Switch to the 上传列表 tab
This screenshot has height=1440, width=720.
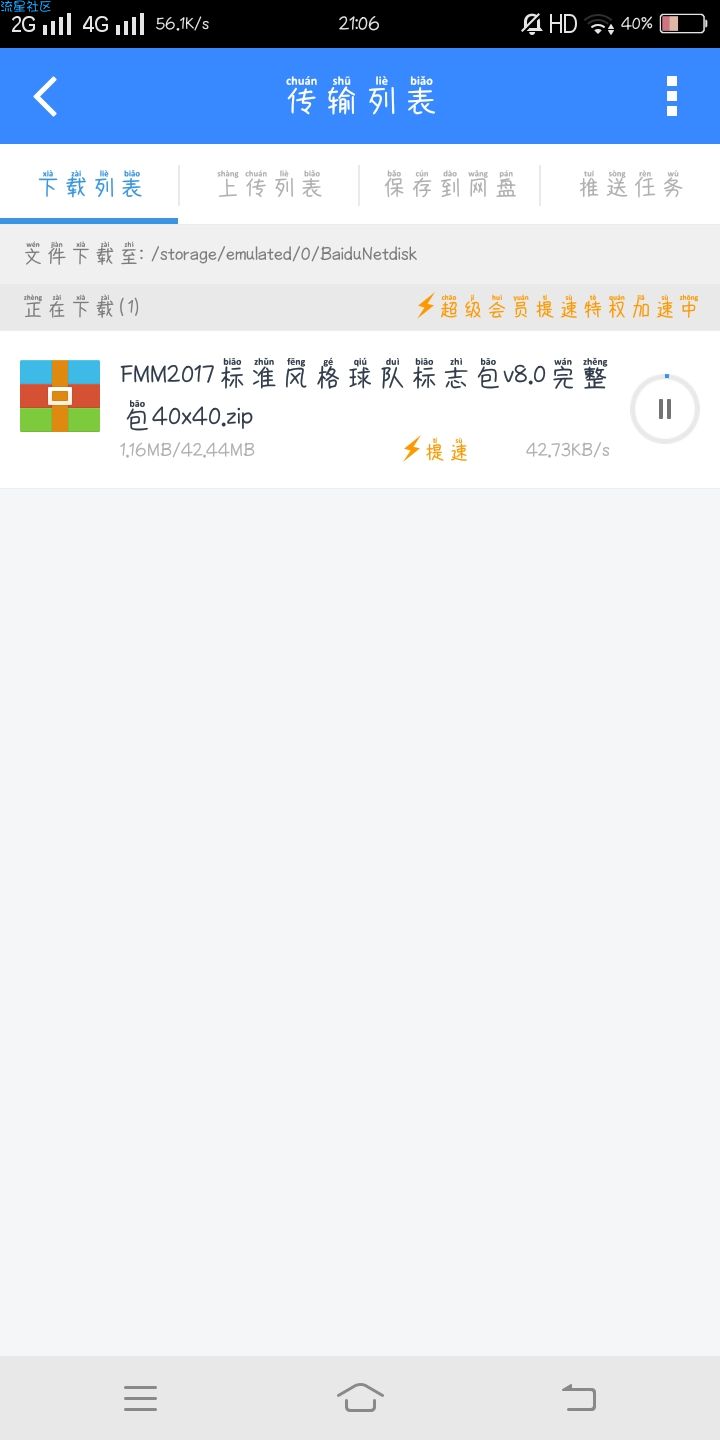270,185
